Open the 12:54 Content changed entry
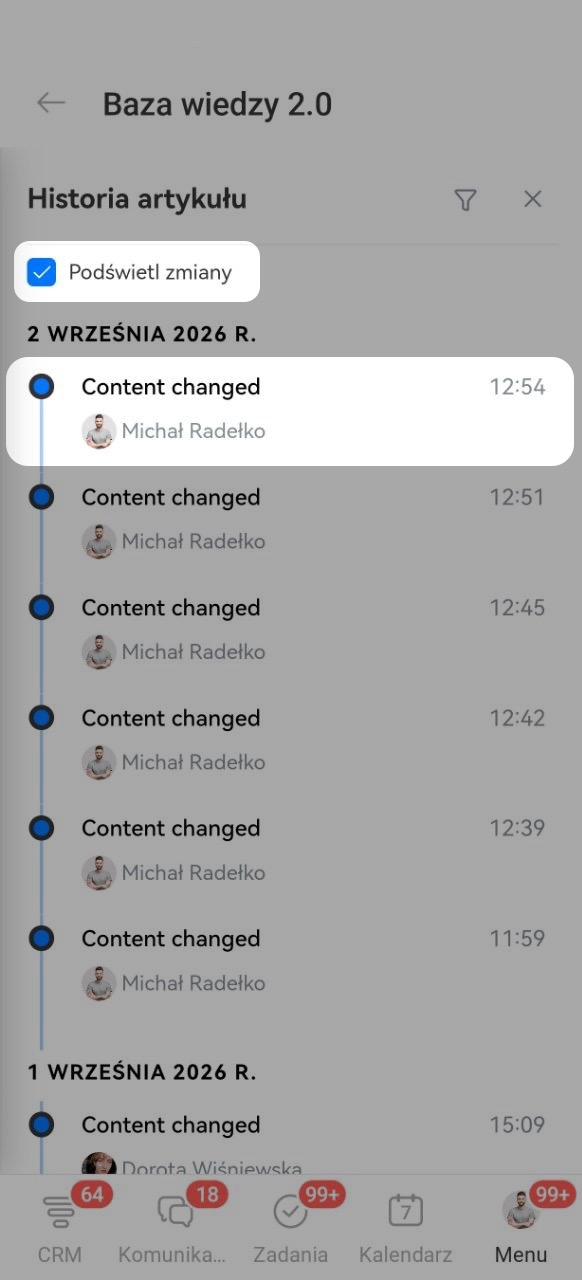582x1280 pixels. [291, 410]
